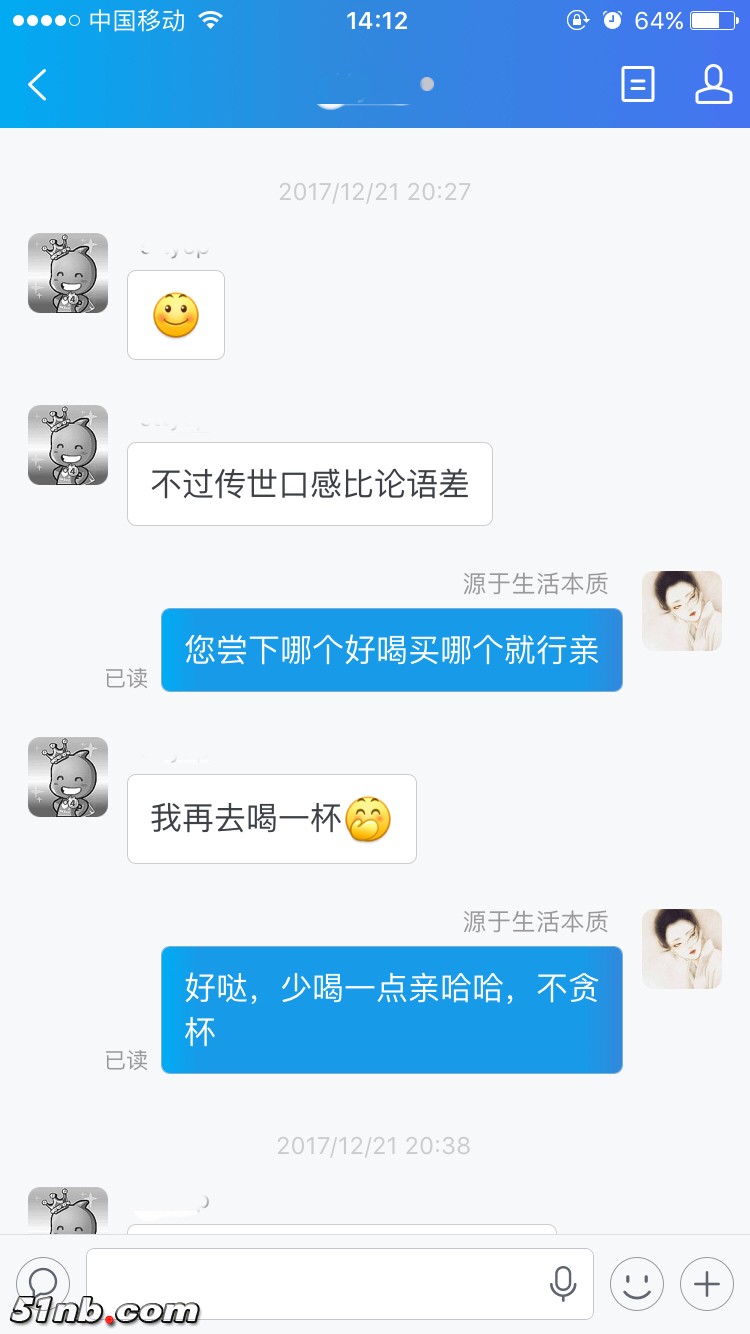Open the plus attachments menu
The width and height of the screenshot is (750, 1334).
707,1283
